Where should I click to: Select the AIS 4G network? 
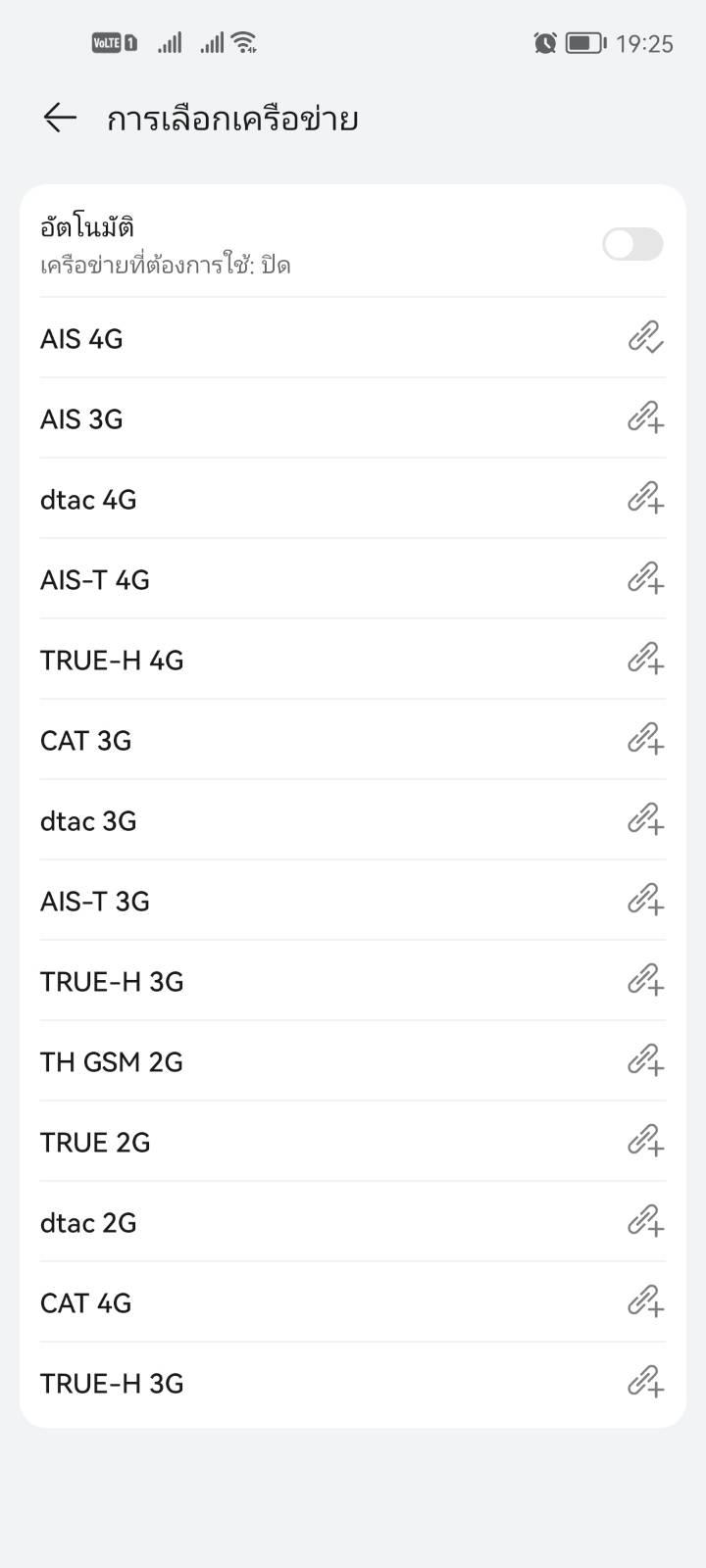(x=353, y=338)
